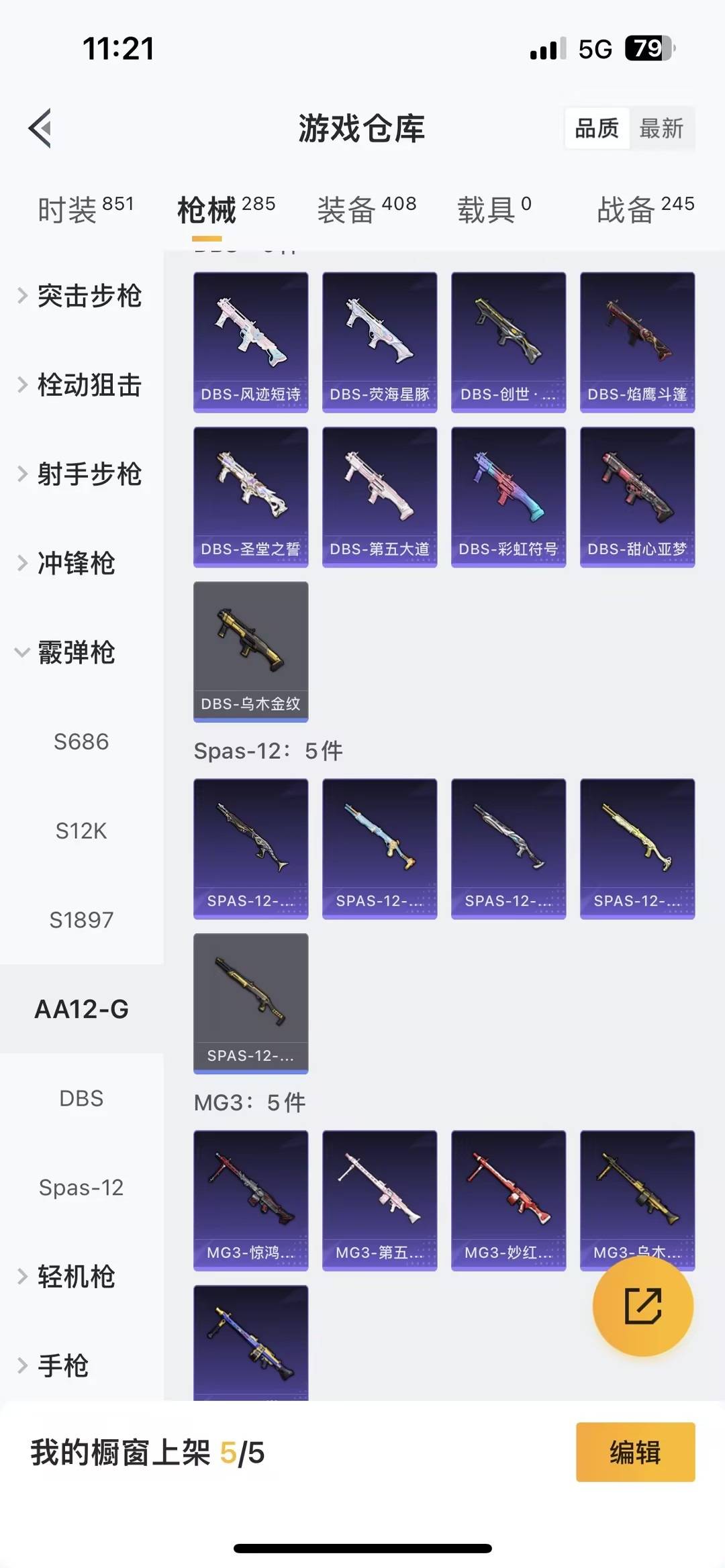This screenshot has height=1568, width=725.
Task: Select S686 in the sidebar
Action: [81, 741]
